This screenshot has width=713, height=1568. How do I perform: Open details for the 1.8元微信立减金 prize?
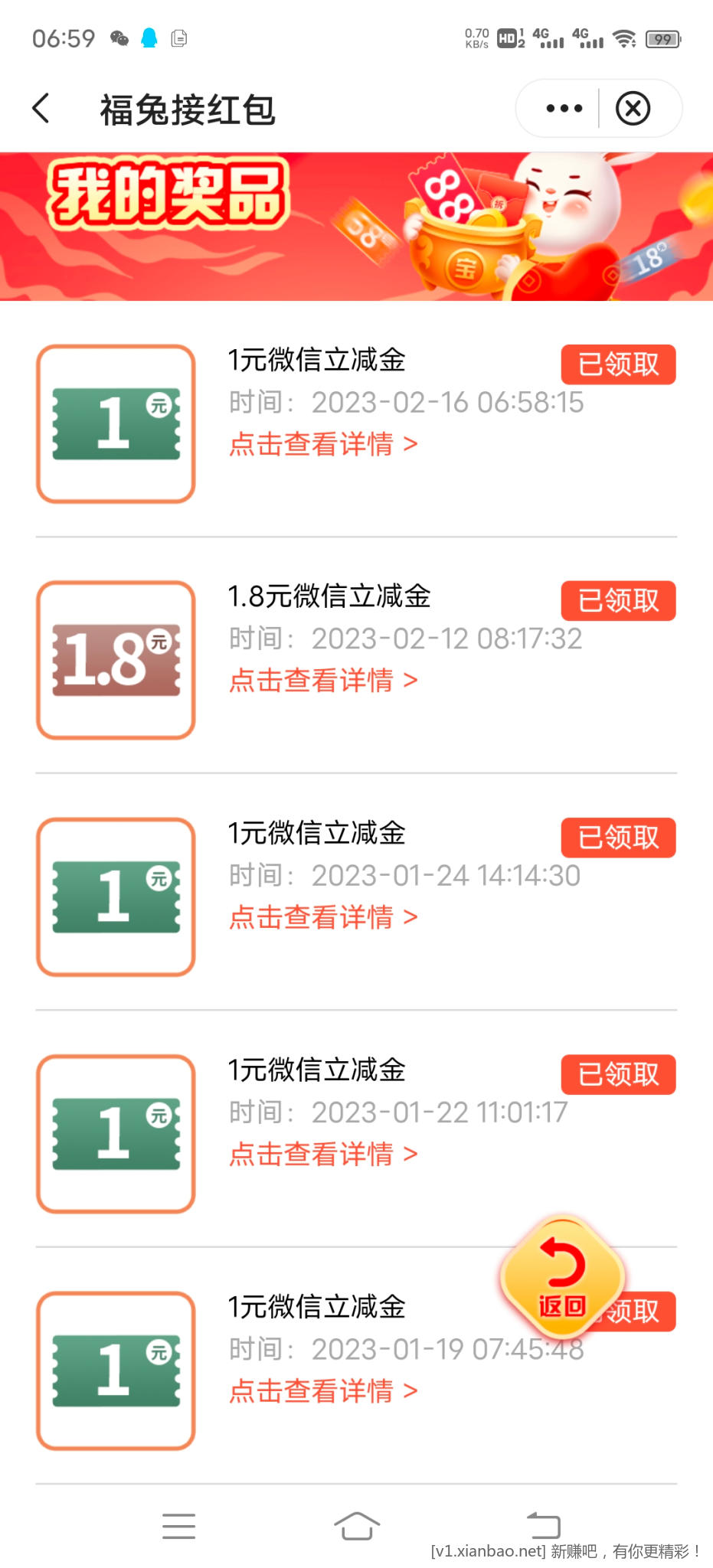click(x=323, y=680)
